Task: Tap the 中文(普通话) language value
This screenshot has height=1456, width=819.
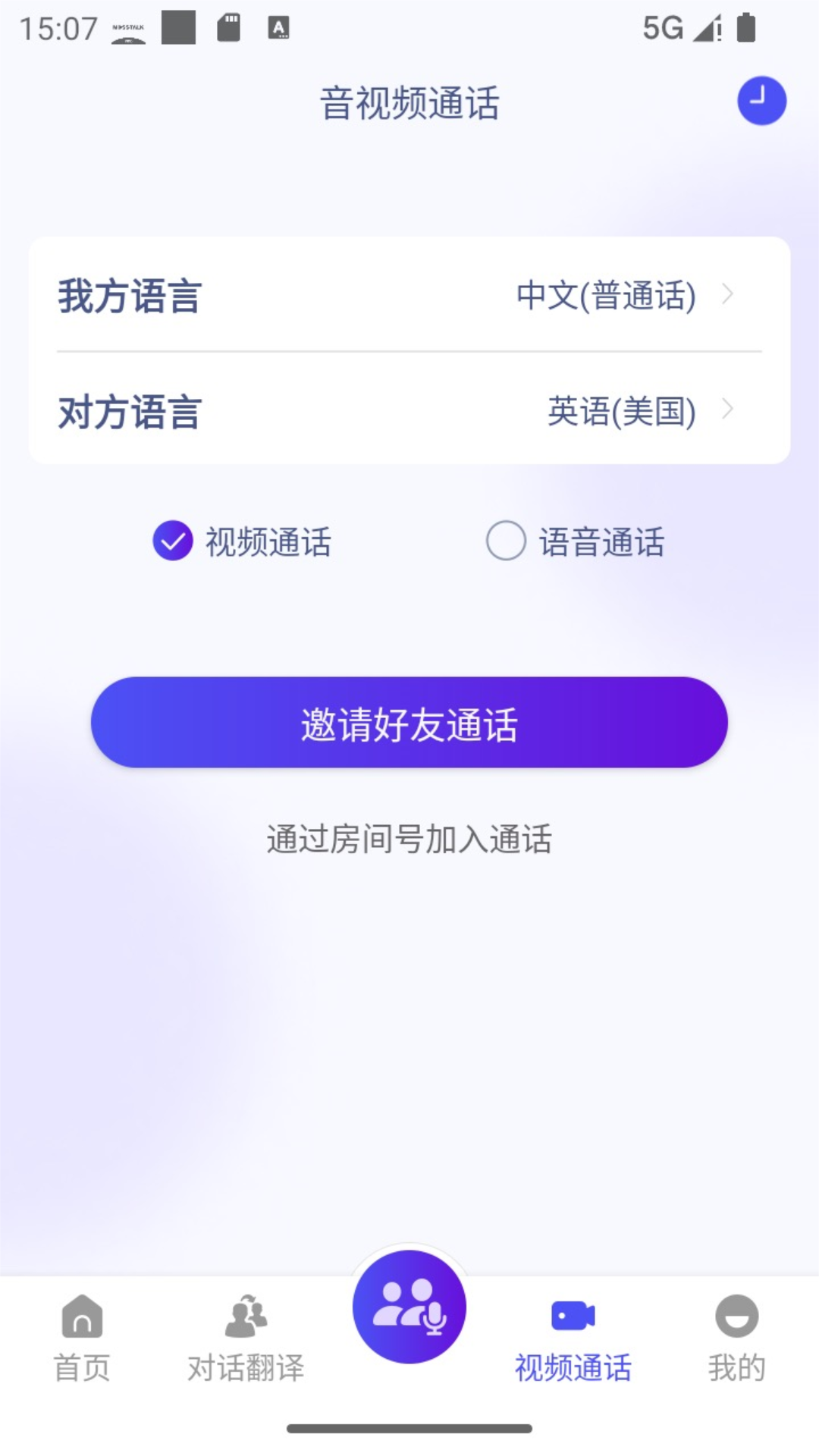Action: 606,297
